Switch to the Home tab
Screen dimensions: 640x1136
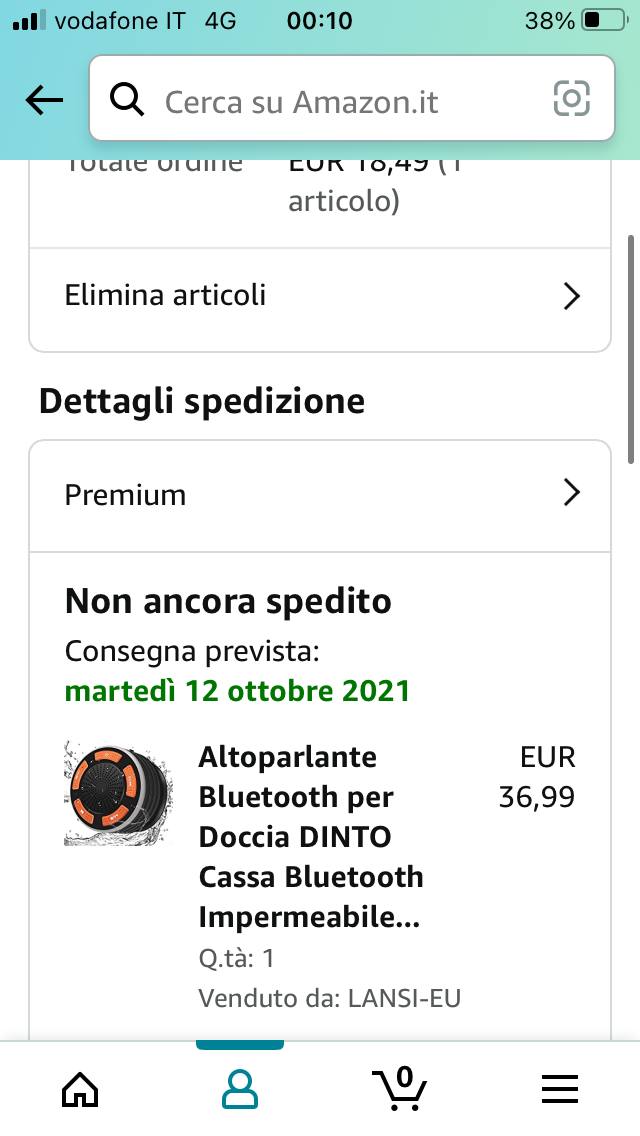[80, 1088]
